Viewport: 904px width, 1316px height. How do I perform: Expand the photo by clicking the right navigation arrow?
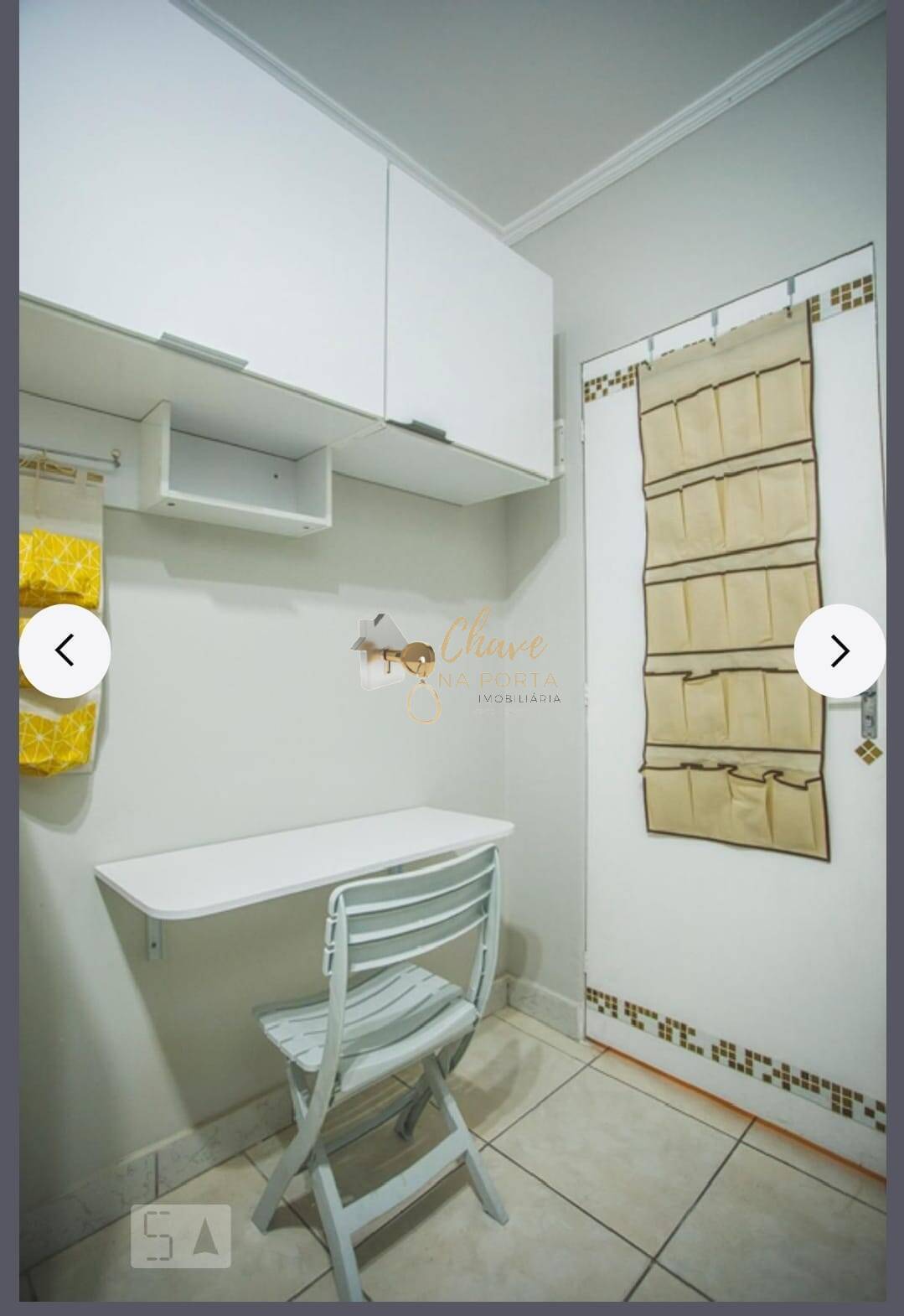pyautogui.click(x=838, y=650)
